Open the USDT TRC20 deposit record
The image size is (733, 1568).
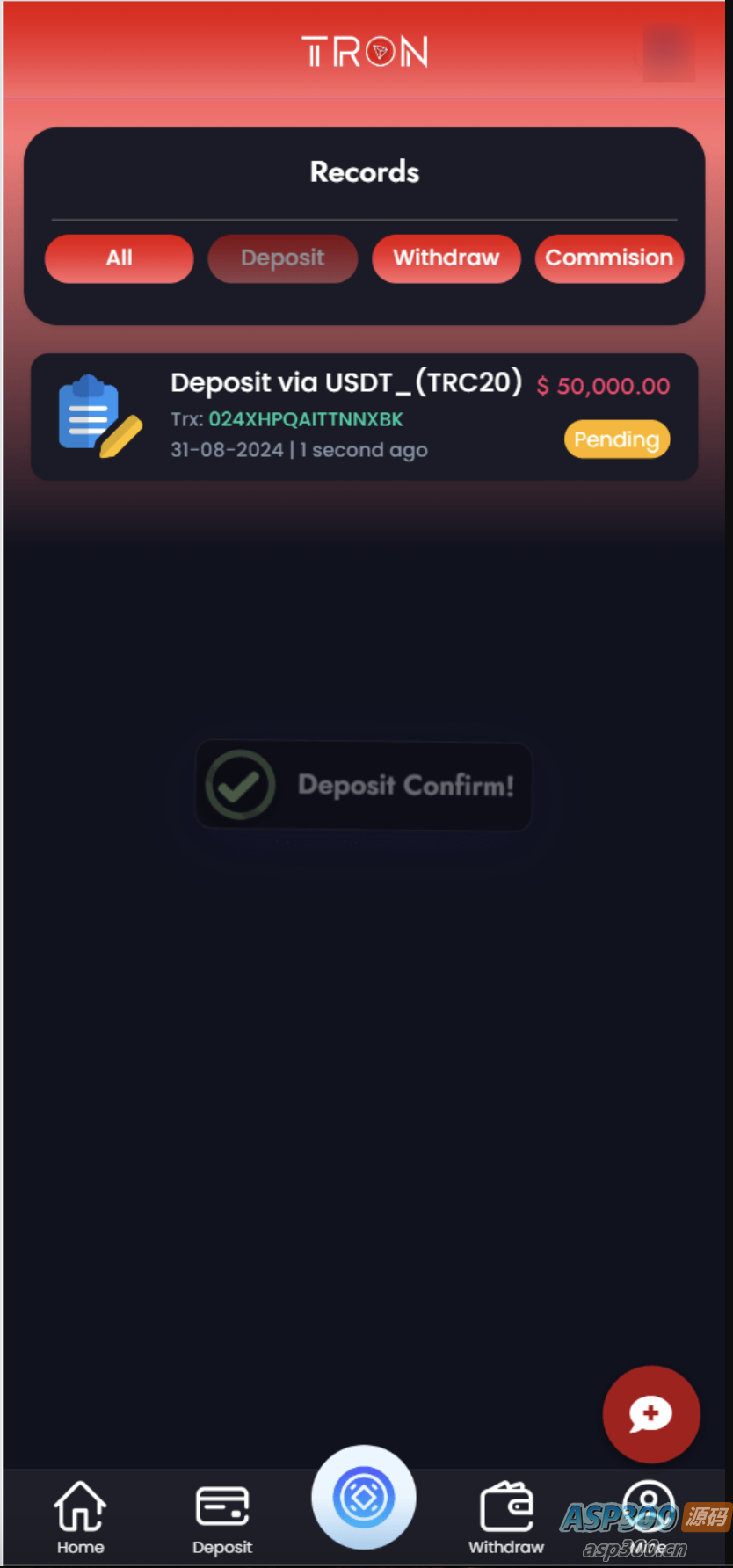tap(364, 417)
